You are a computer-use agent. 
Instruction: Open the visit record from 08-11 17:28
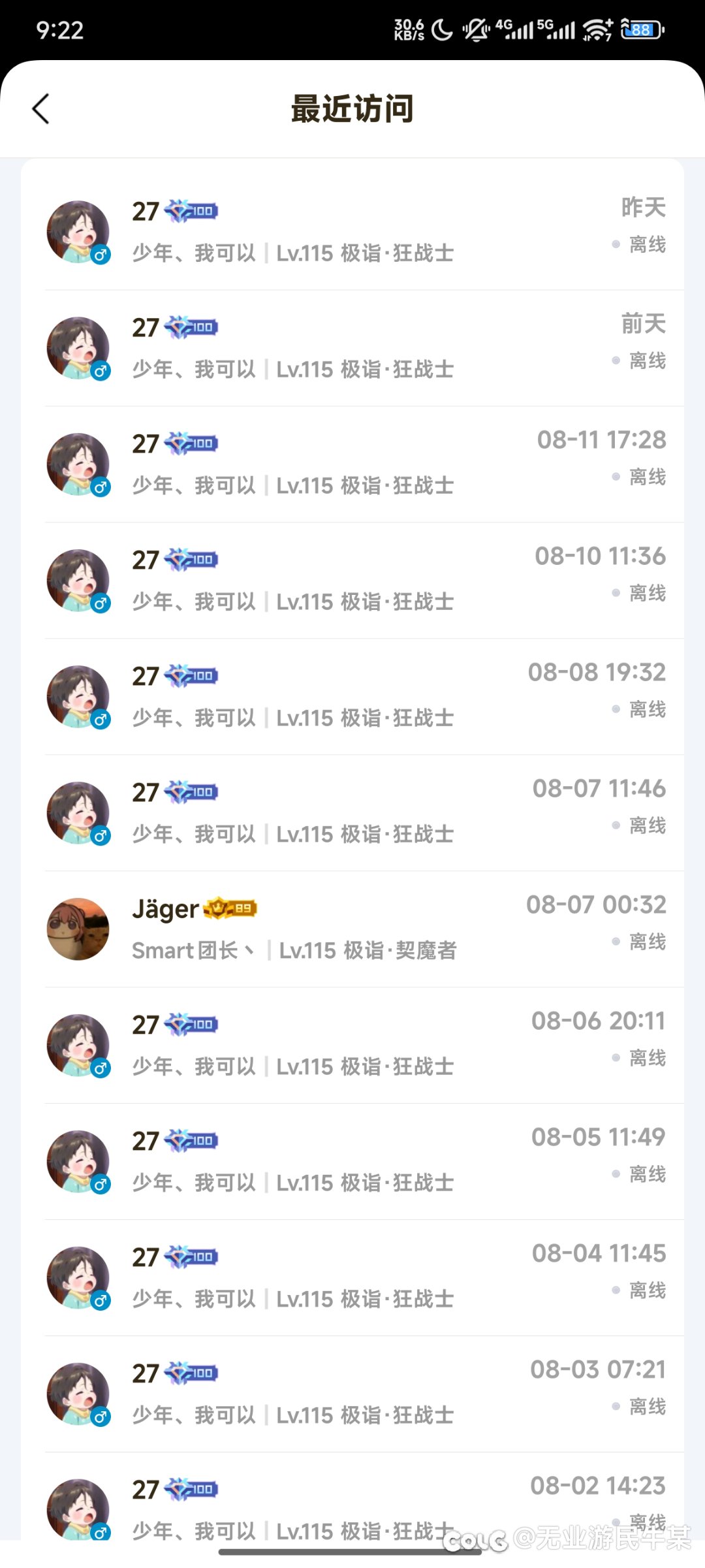(x=352, y=464)
